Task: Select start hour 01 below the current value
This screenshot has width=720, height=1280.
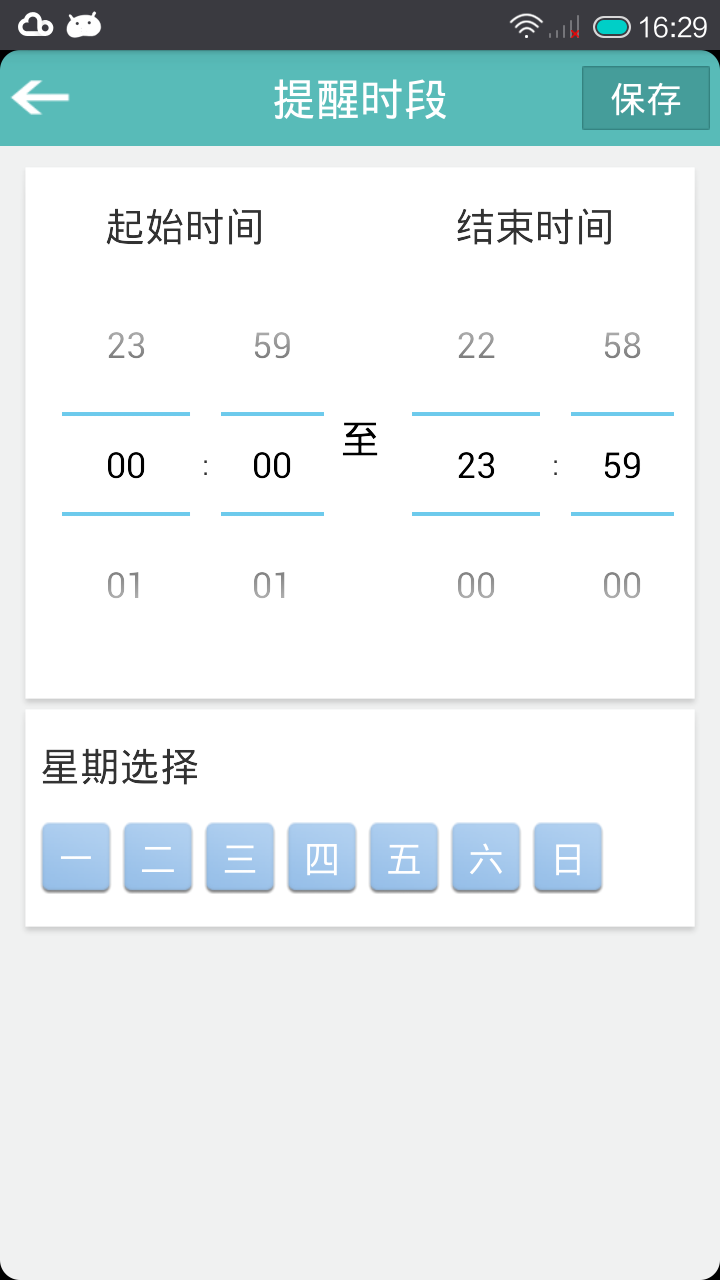Action: click(x=126, y=586)
